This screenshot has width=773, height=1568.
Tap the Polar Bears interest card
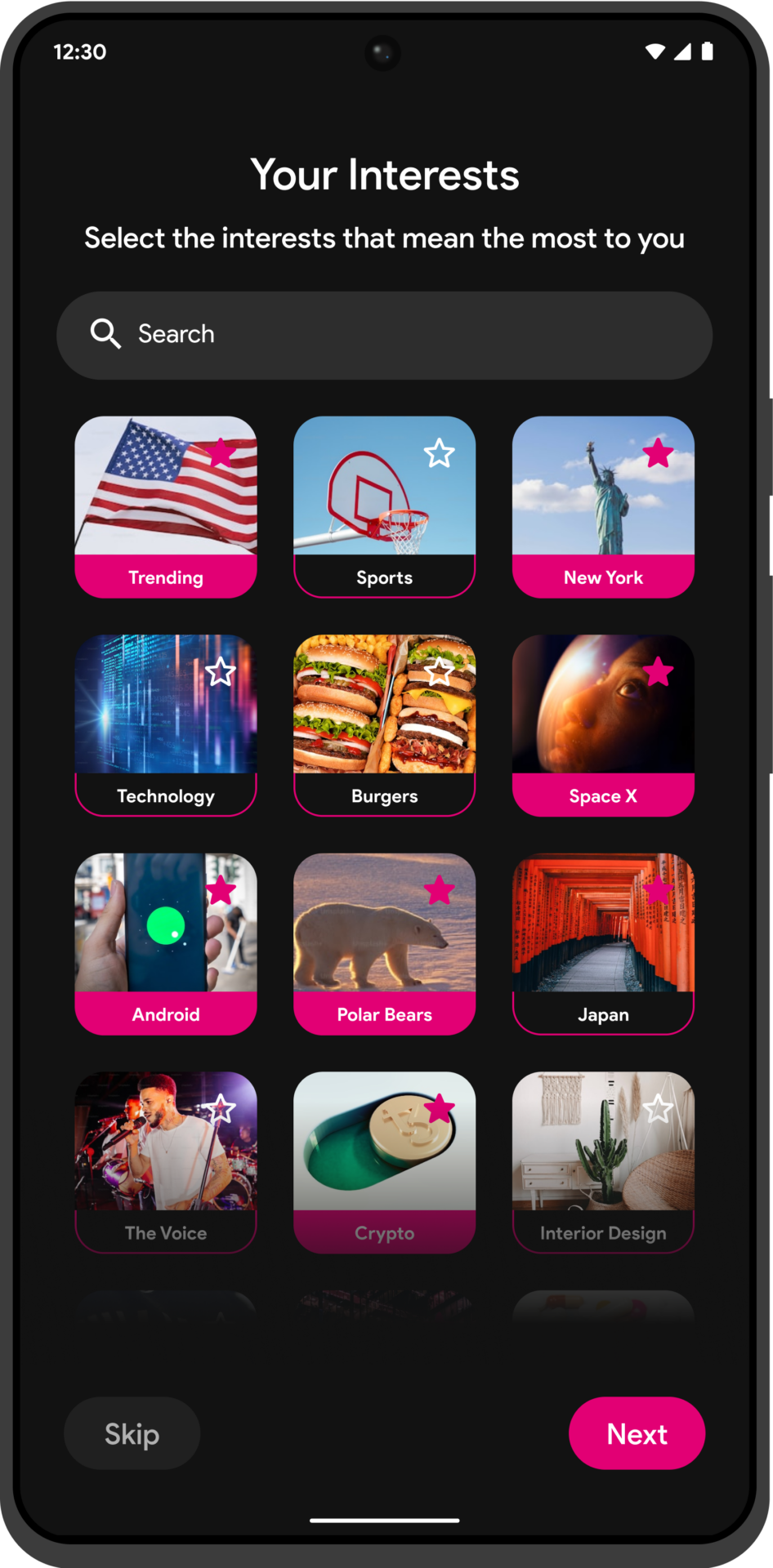click(384, 943)
